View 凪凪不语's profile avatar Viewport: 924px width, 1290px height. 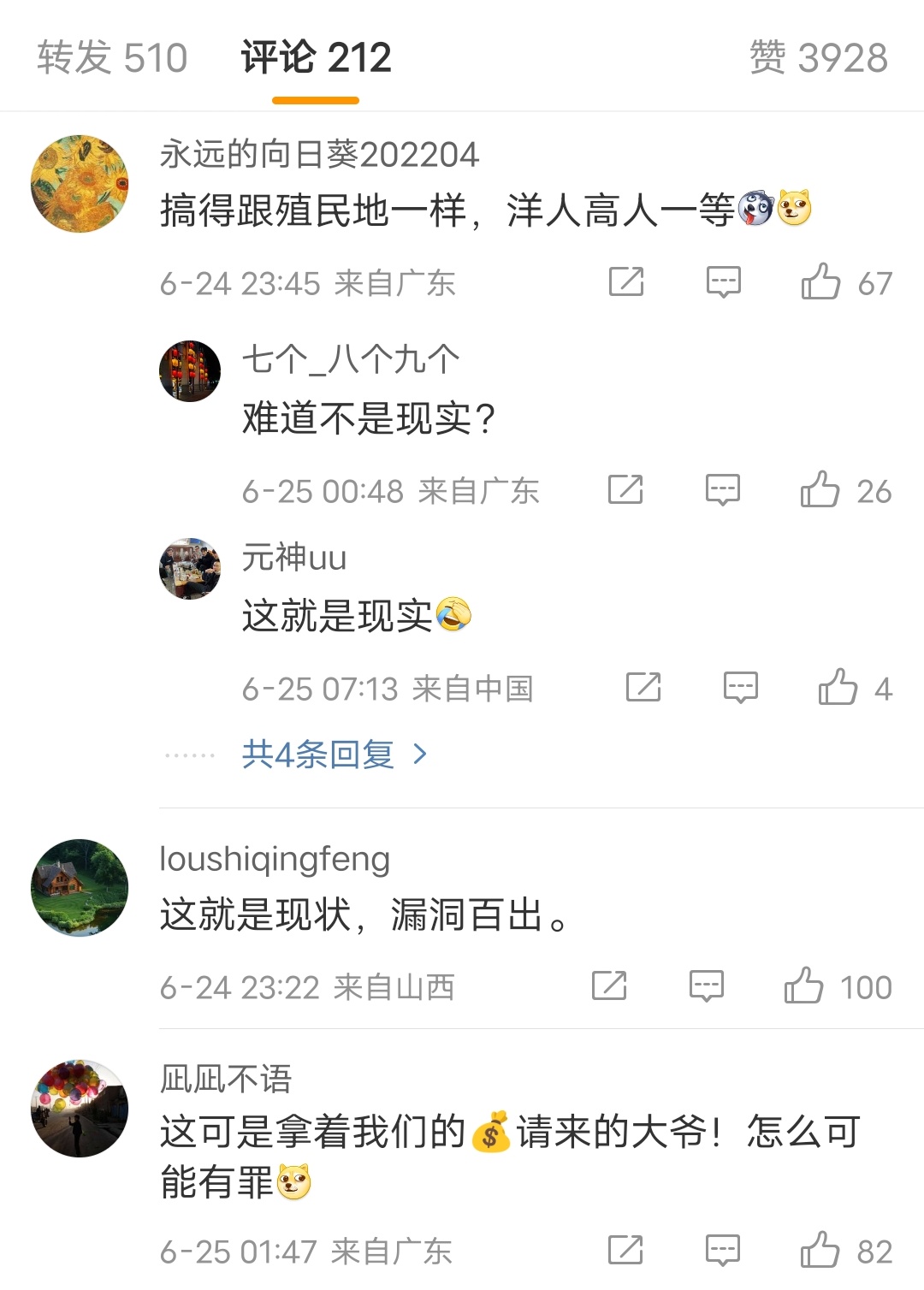pos(80,1109)
